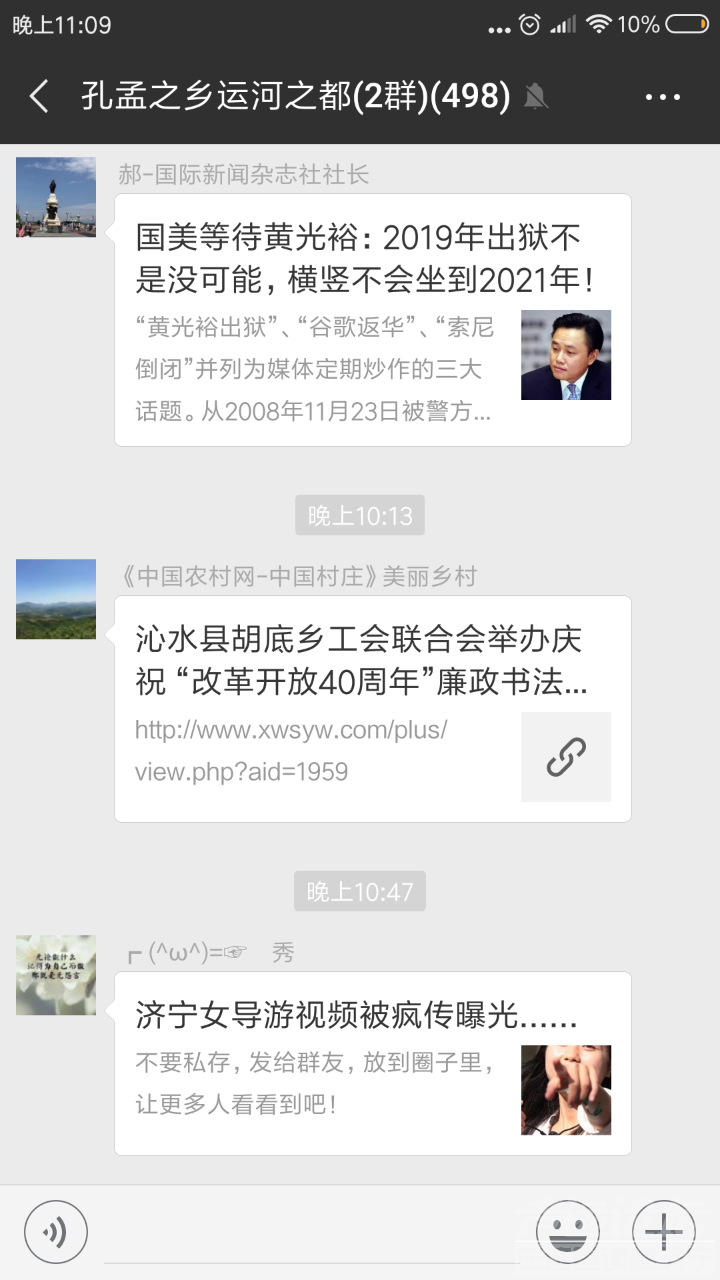Viewport: 720px width, 1280px height.
Task: Open the 沁水县胡底乡工会 link card
Action: point(372,709)
